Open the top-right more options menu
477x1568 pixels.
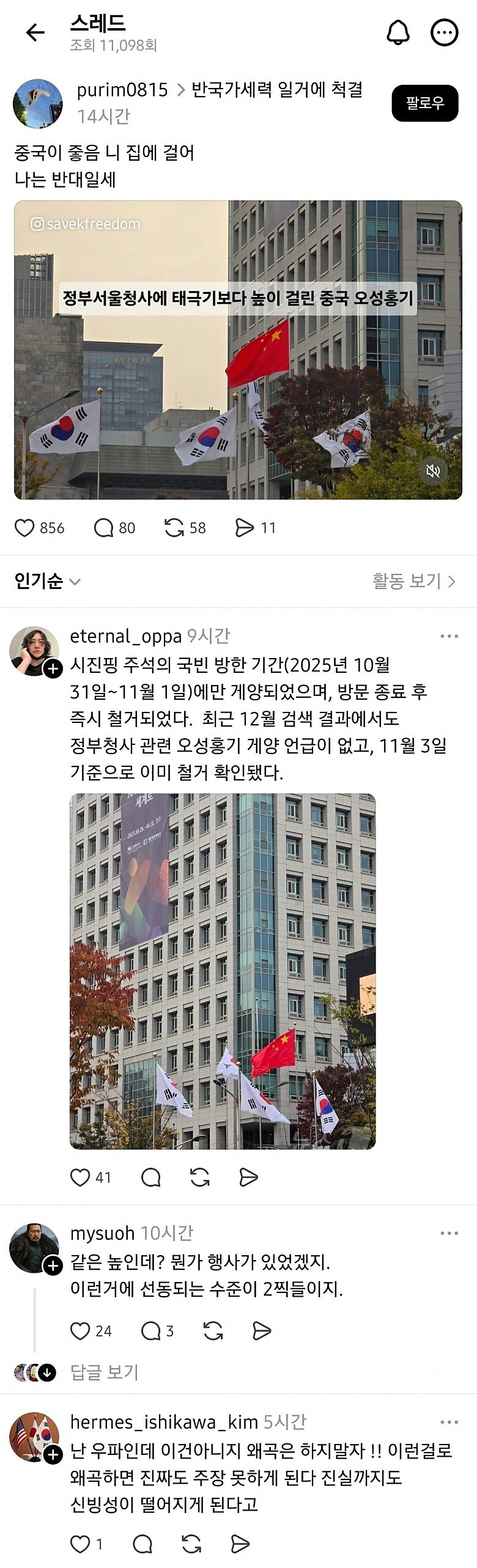point(444,32)
